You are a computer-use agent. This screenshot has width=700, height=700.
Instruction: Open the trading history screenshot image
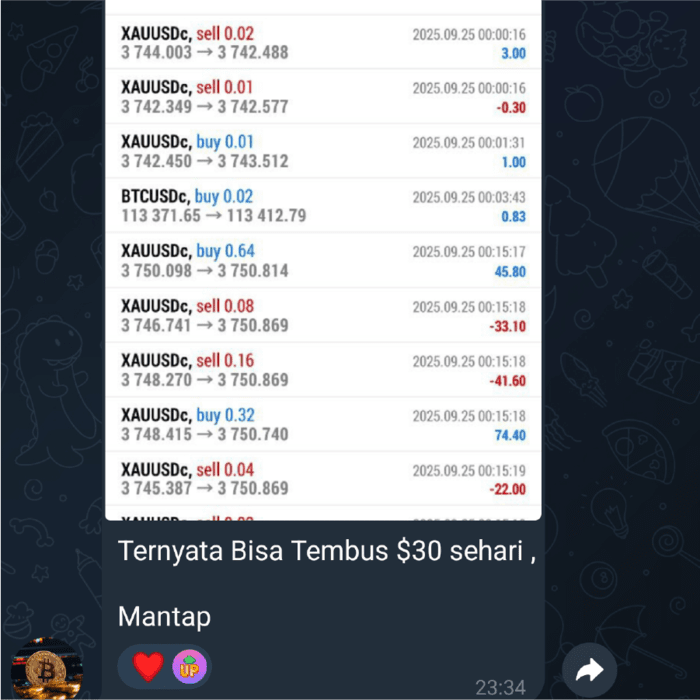(x=323, y=260)
